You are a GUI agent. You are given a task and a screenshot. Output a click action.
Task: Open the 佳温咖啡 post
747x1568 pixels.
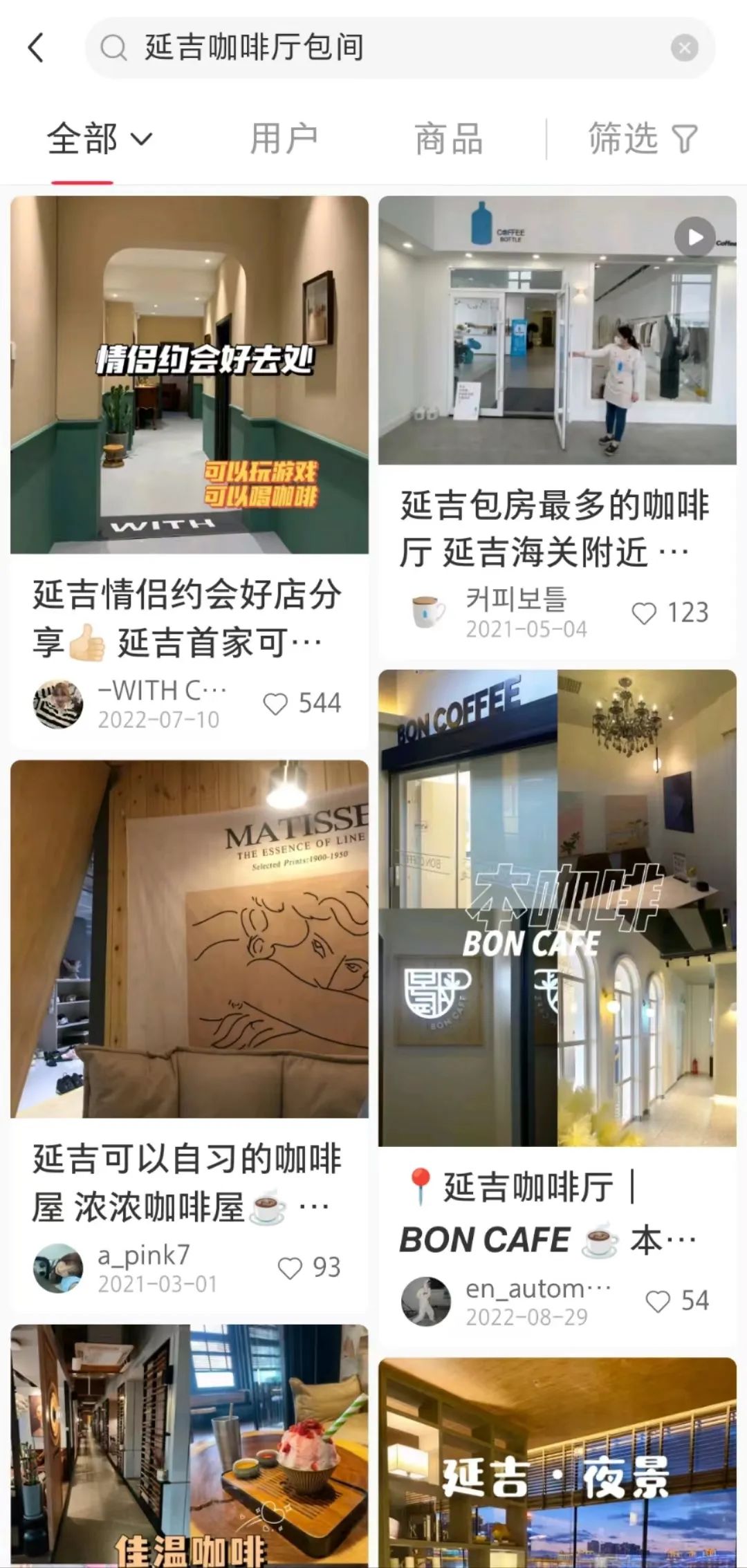click(190, 1446)
